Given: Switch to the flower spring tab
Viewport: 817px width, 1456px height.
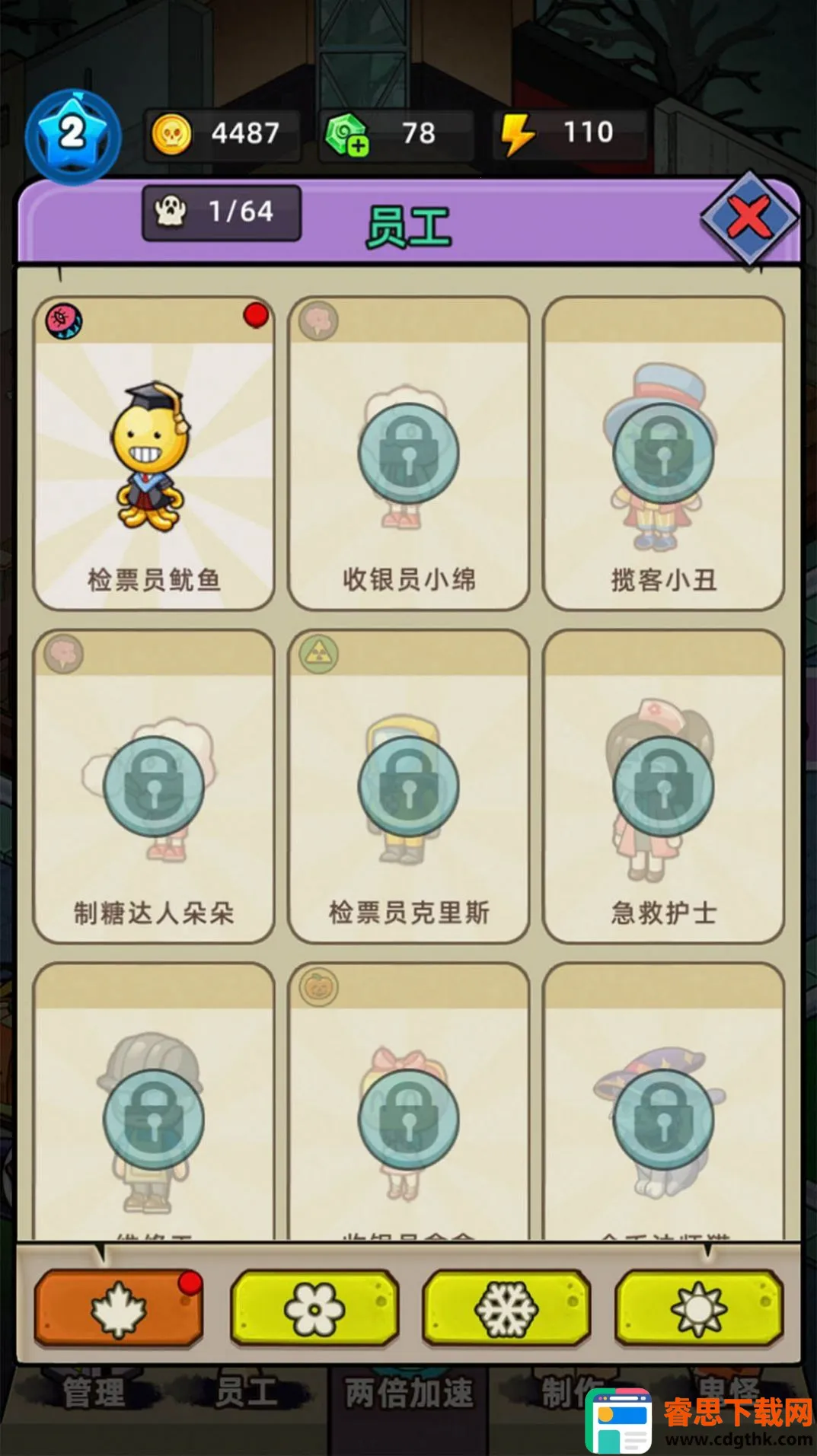Looking at the screenshot, I should point(314,1308).
